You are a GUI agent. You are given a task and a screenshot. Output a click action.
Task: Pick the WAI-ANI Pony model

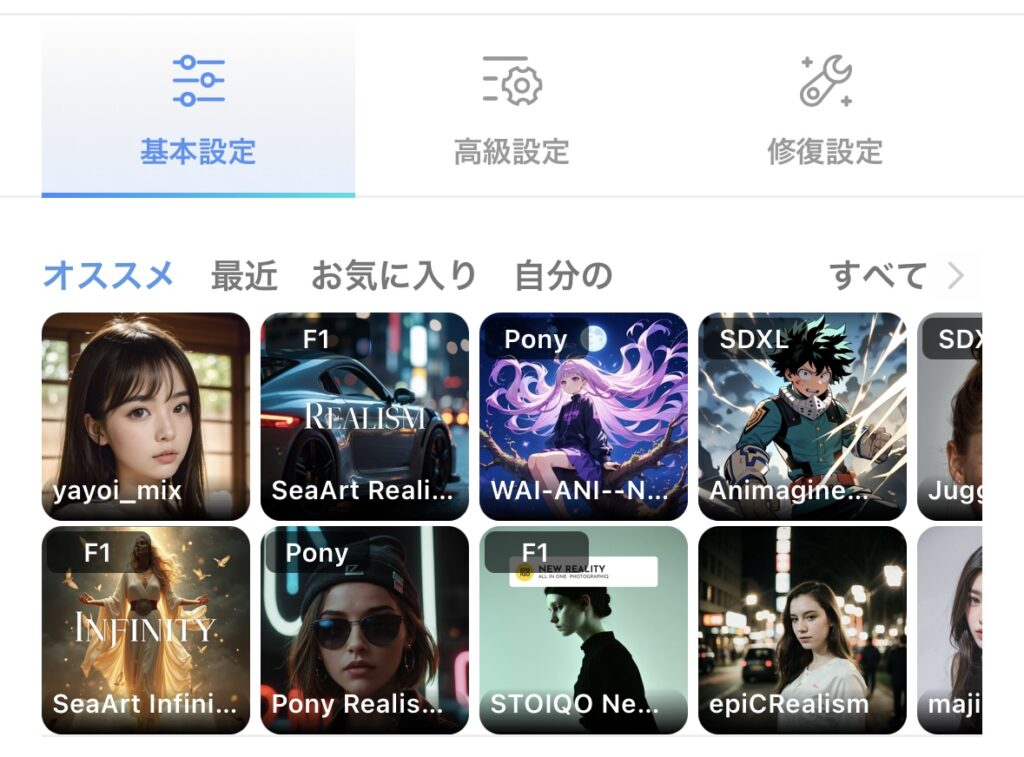tap(583, 416)
